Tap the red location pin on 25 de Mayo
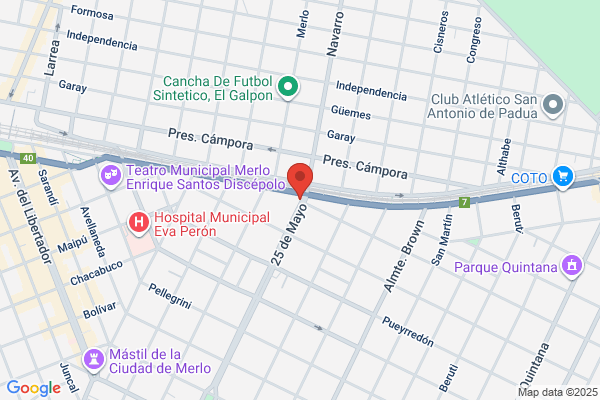Image resolution: width=600 pixels, height=400 pixels. (300, 181)
